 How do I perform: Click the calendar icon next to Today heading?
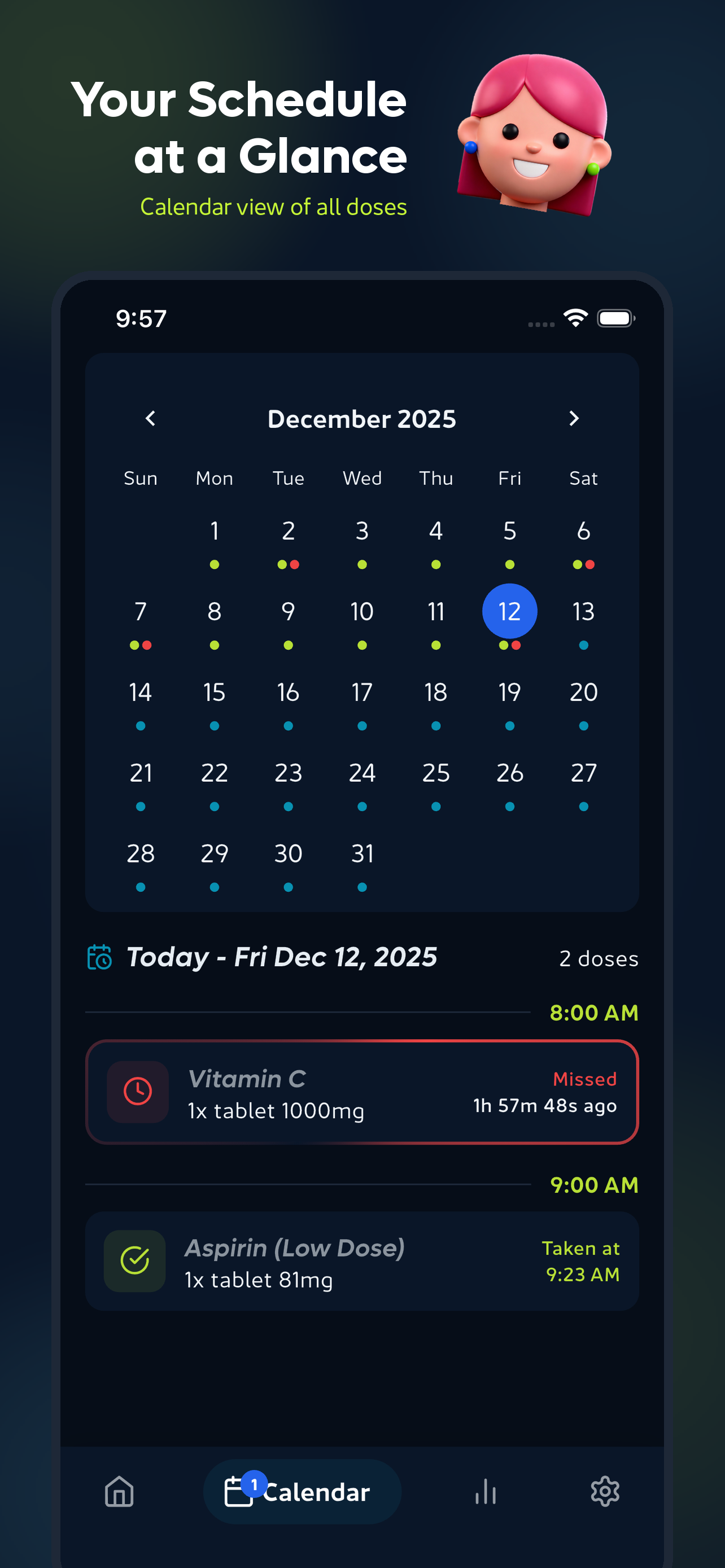click(x=101, y=957)
